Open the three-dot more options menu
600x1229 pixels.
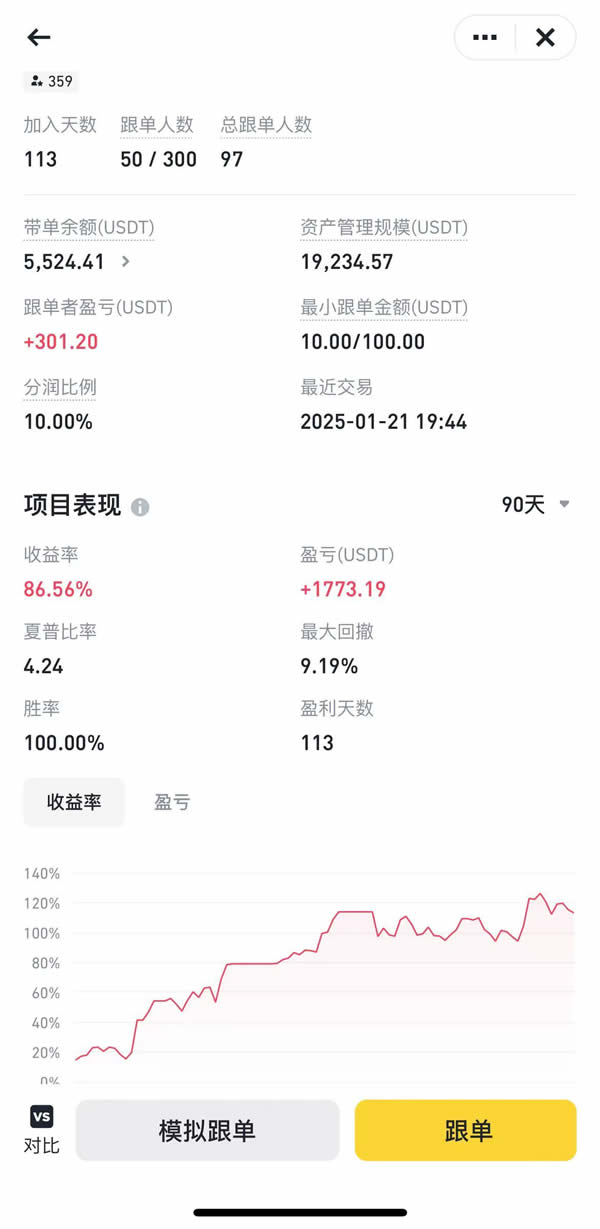click(x=485, y=38)
